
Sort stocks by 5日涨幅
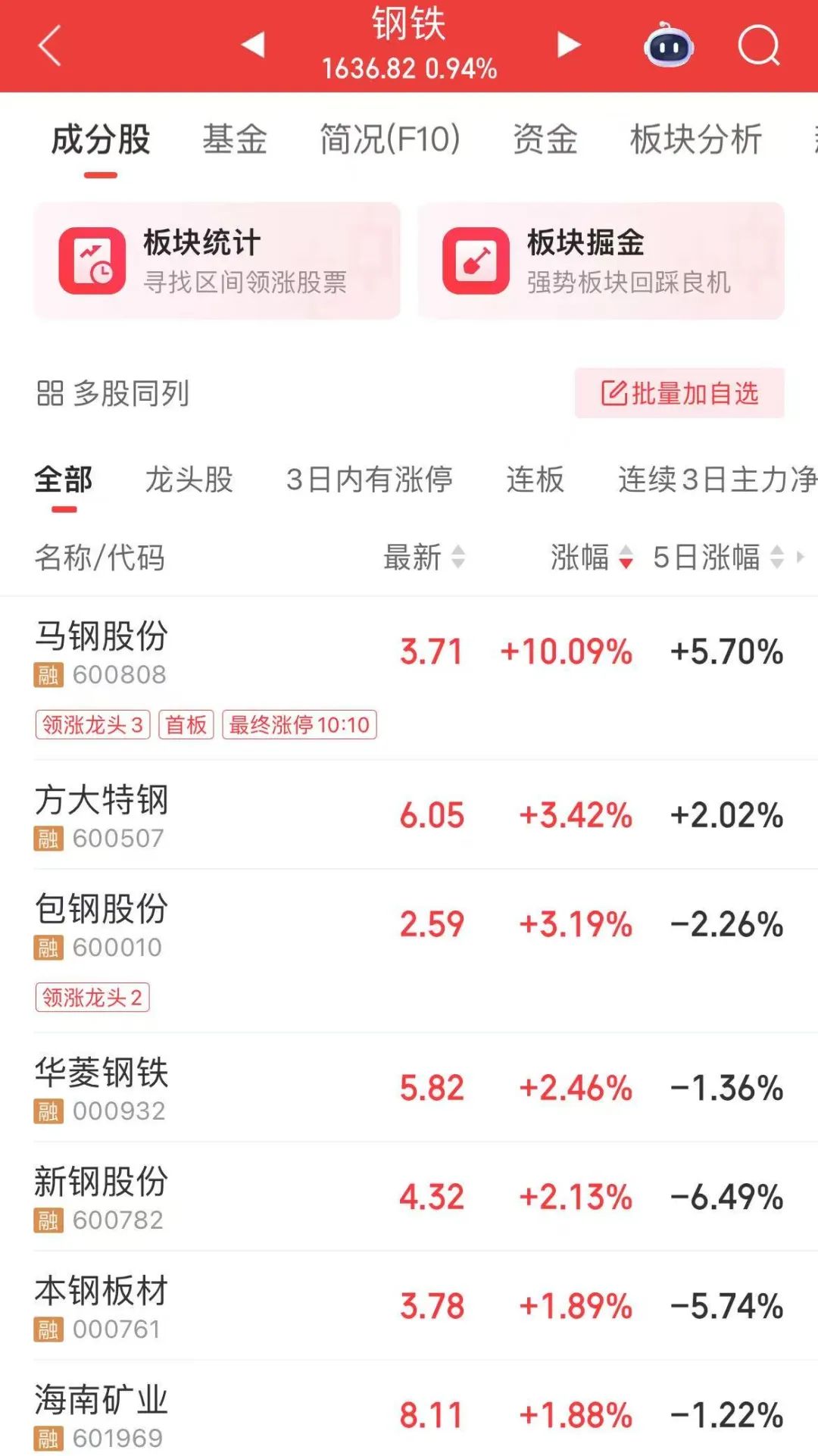click(x=717, y=558)
